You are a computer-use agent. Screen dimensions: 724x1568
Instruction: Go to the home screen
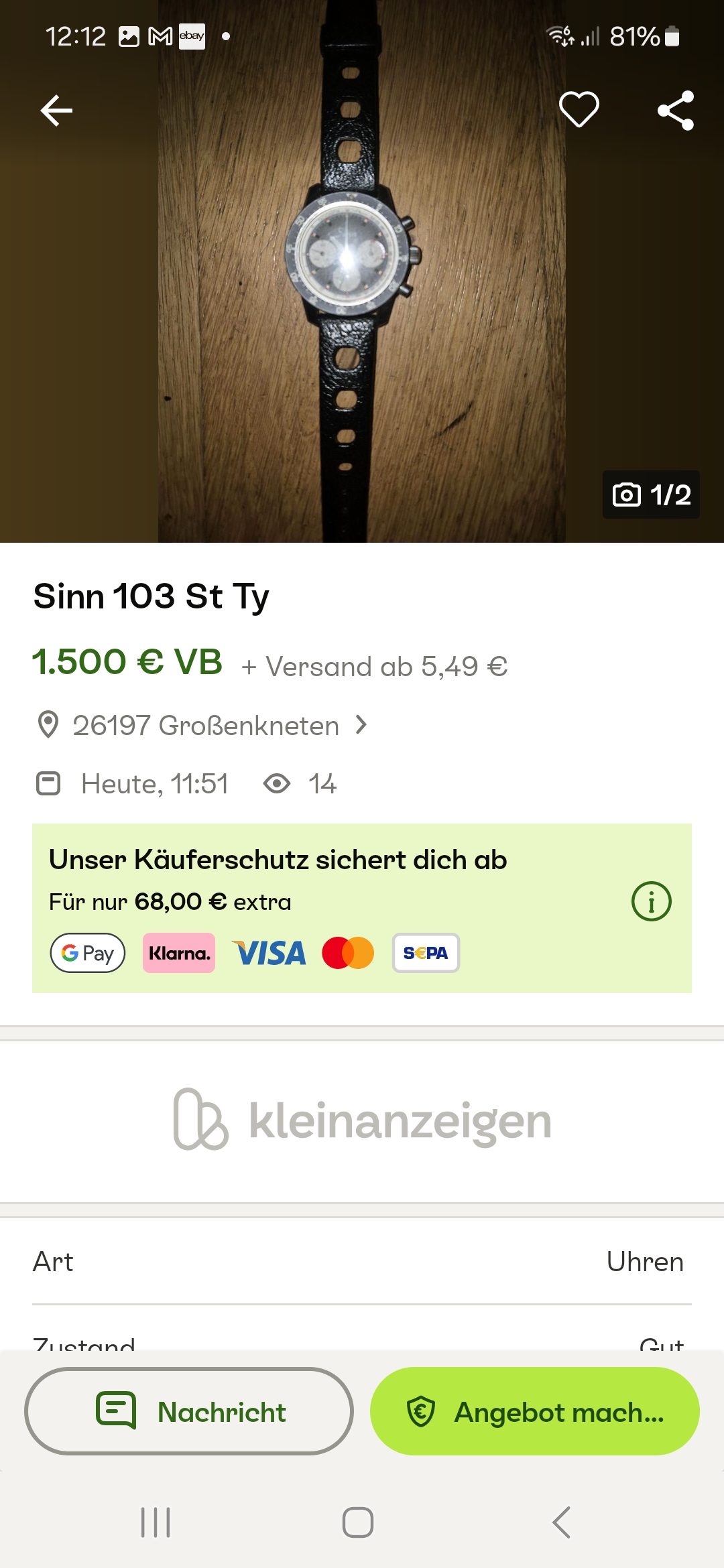coord(358,1522)
